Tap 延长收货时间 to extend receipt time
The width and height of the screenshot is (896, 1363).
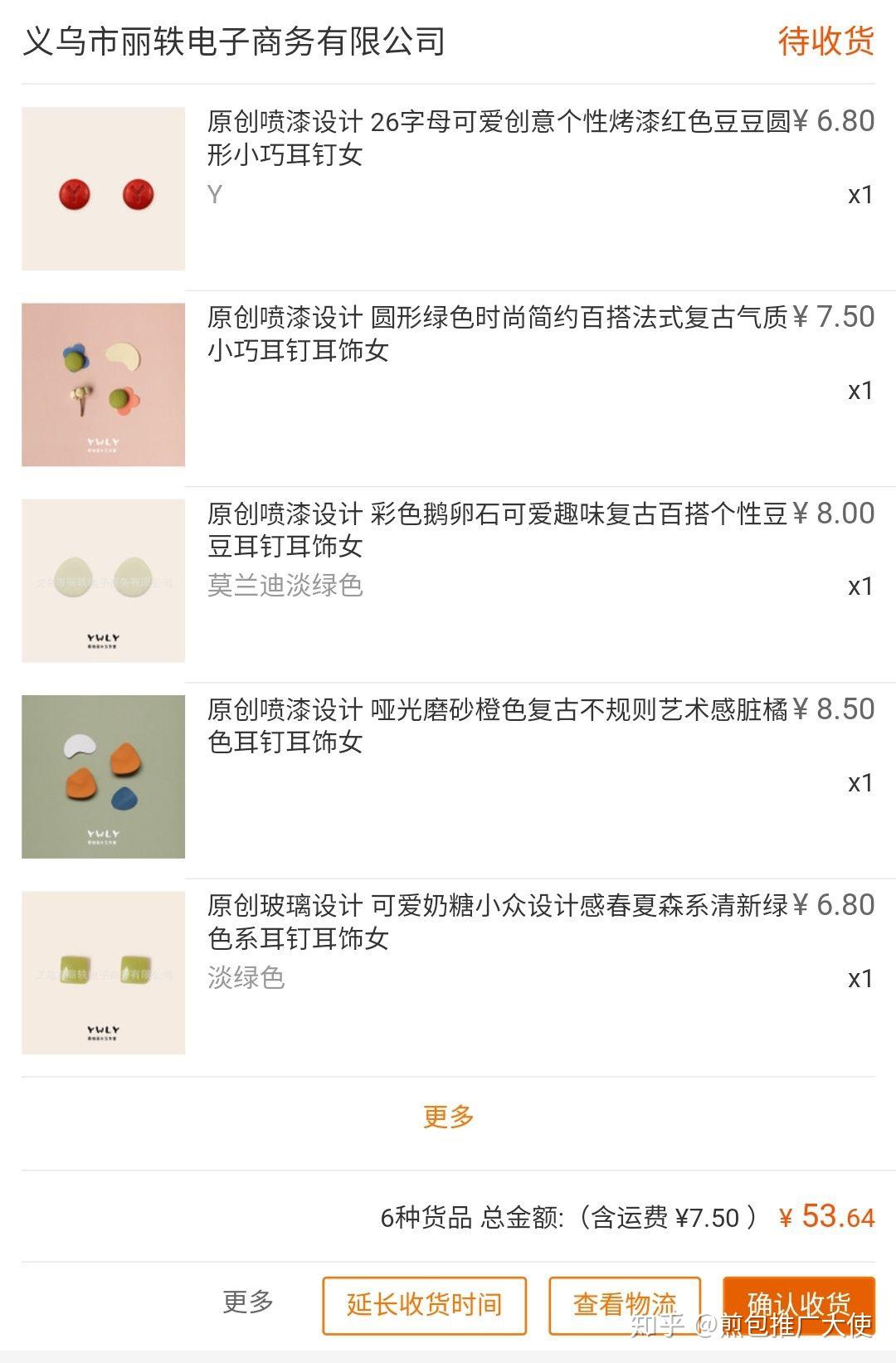[424, 1305]
